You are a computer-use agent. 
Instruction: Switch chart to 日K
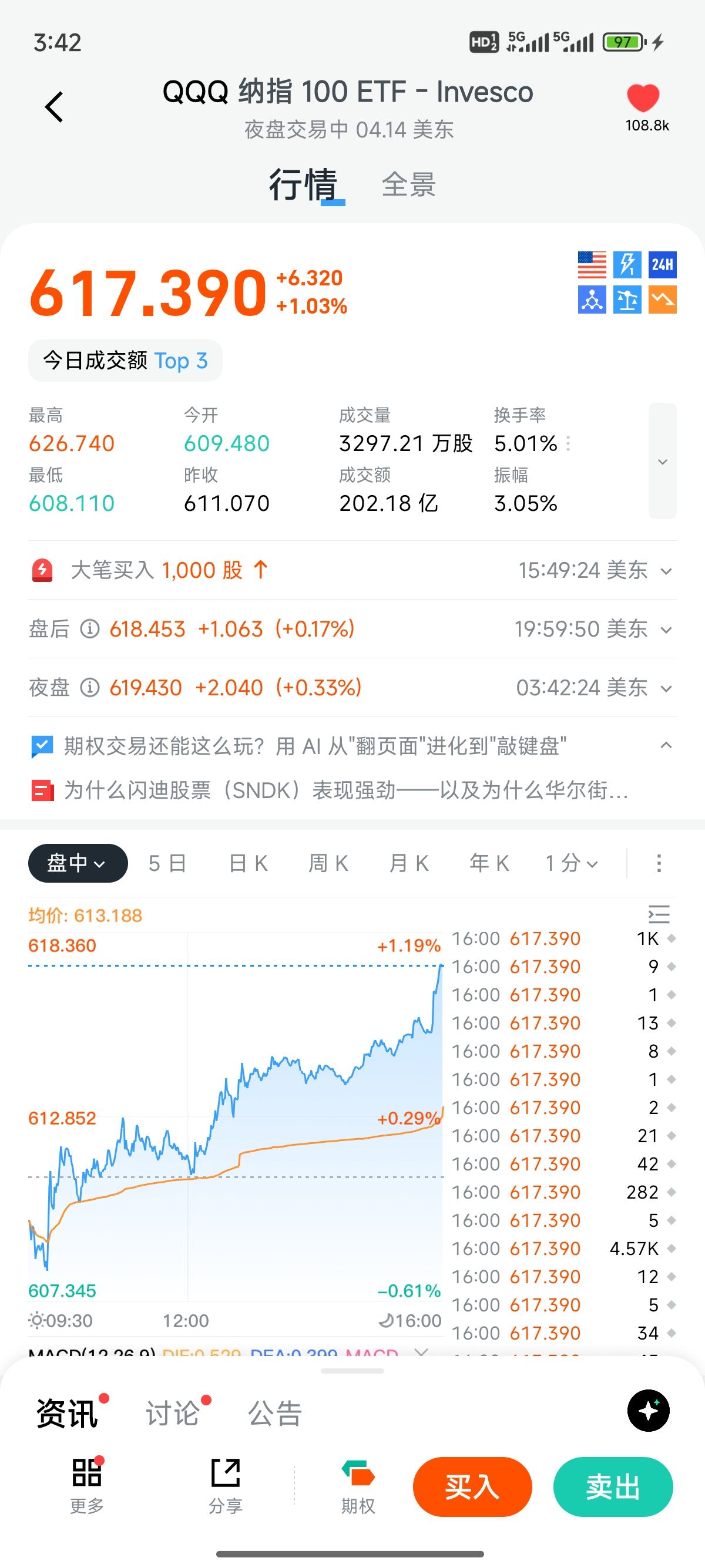pos(248,863)
